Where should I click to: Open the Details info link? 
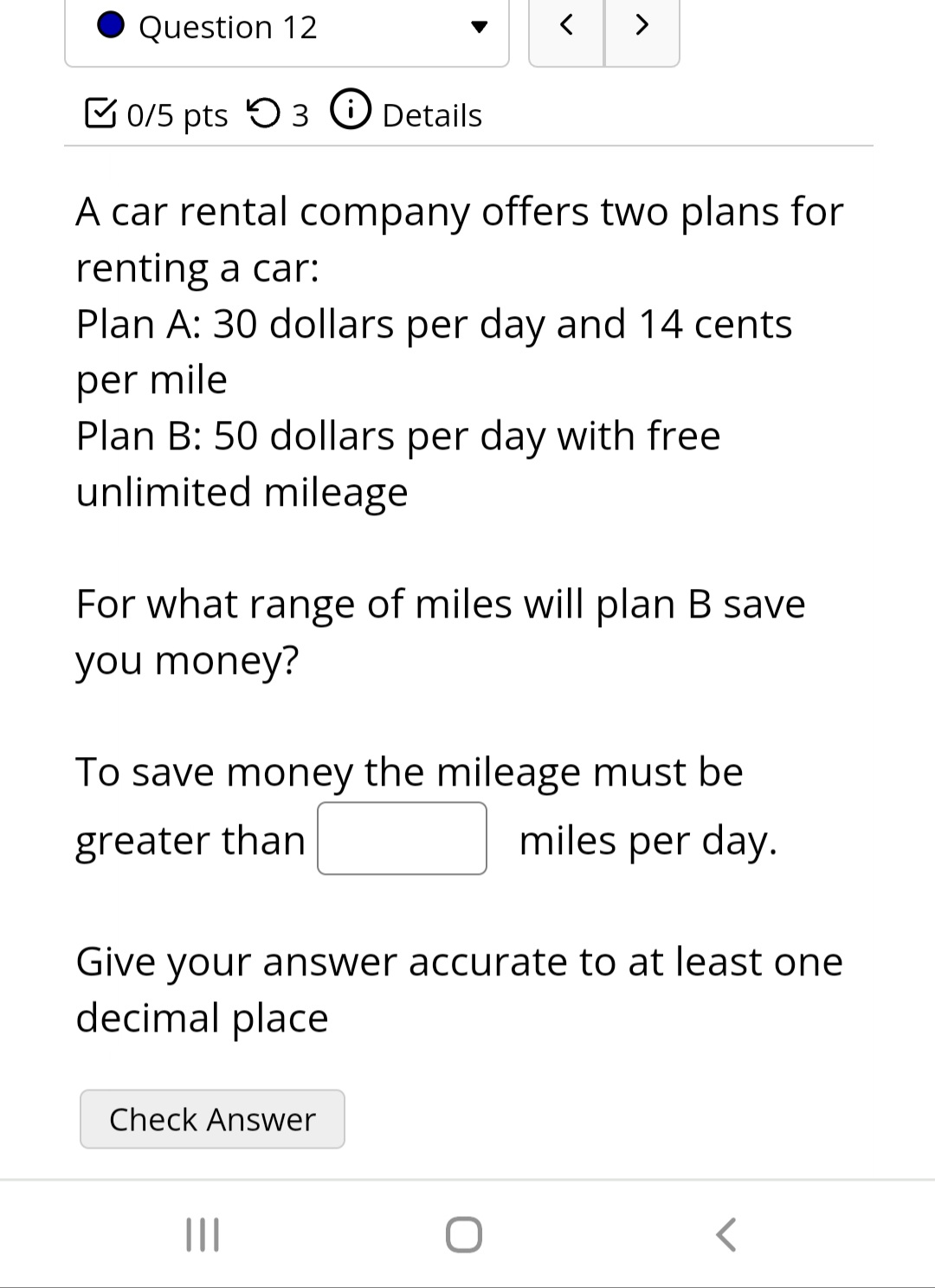pos(408,114)
